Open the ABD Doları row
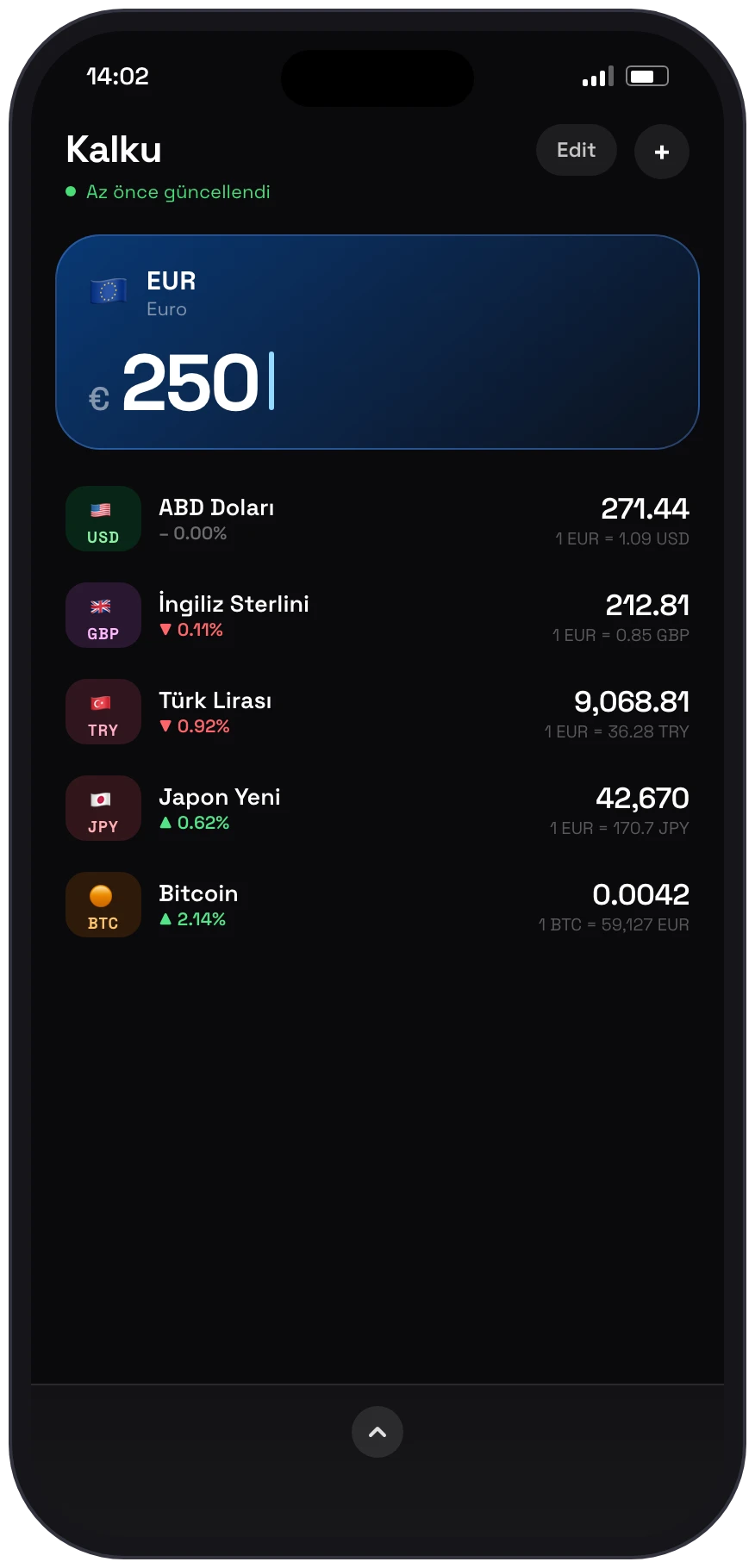 [377, 520]
